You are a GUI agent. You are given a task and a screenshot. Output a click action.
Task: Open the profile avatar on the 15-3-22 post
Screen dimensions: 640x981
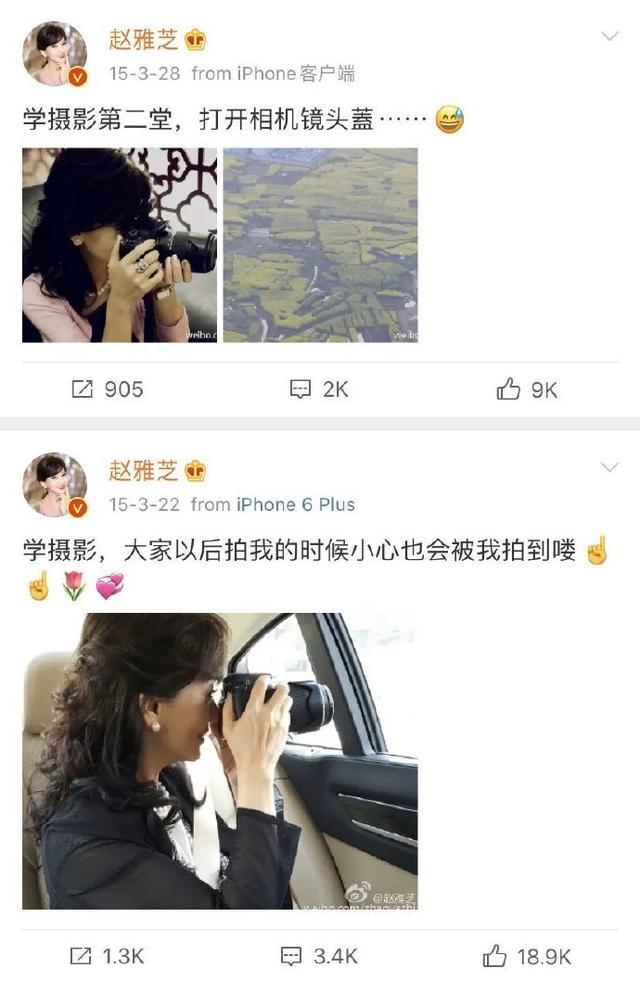(55, 485)
